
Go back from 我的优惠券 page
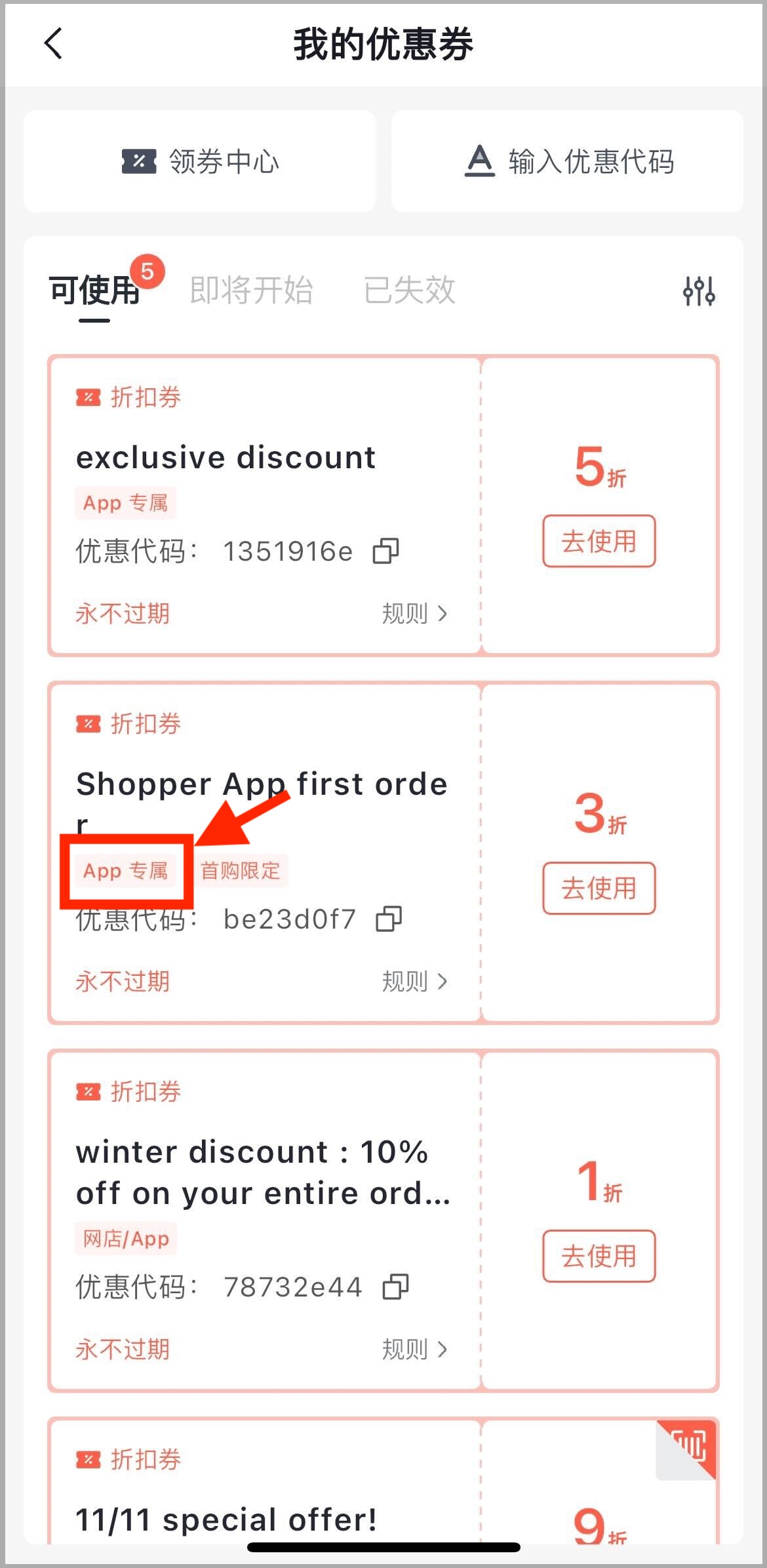click(54, 44)
